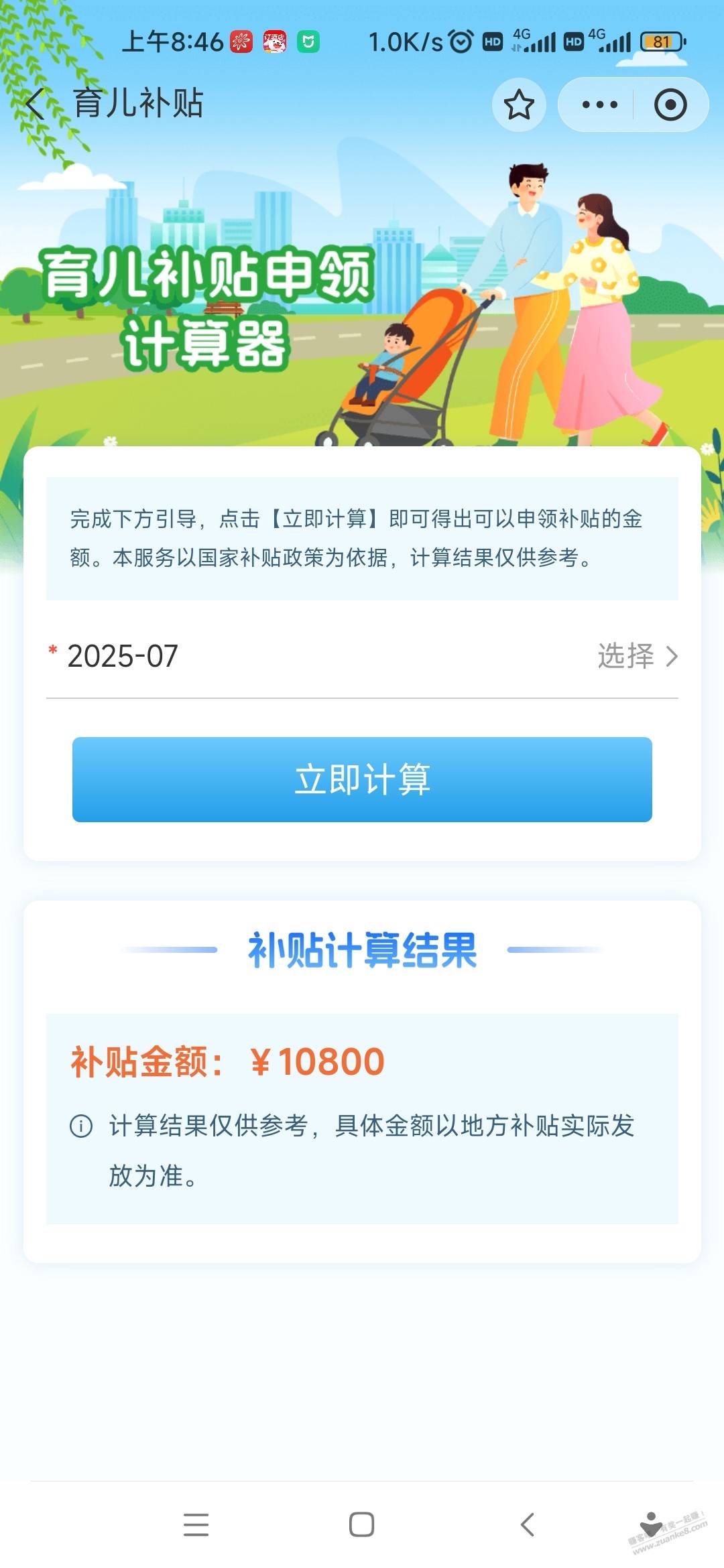
Task: Go back from the 育儿补贴 page
Action: pyautogui.click(x=35, y=104)
